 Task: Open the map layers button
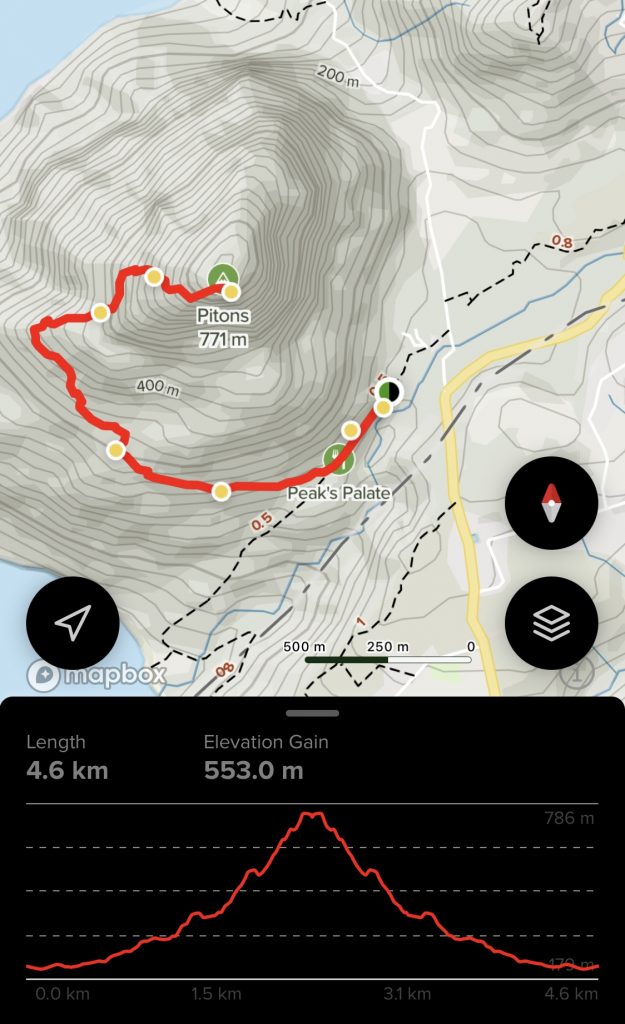[551, 623]
